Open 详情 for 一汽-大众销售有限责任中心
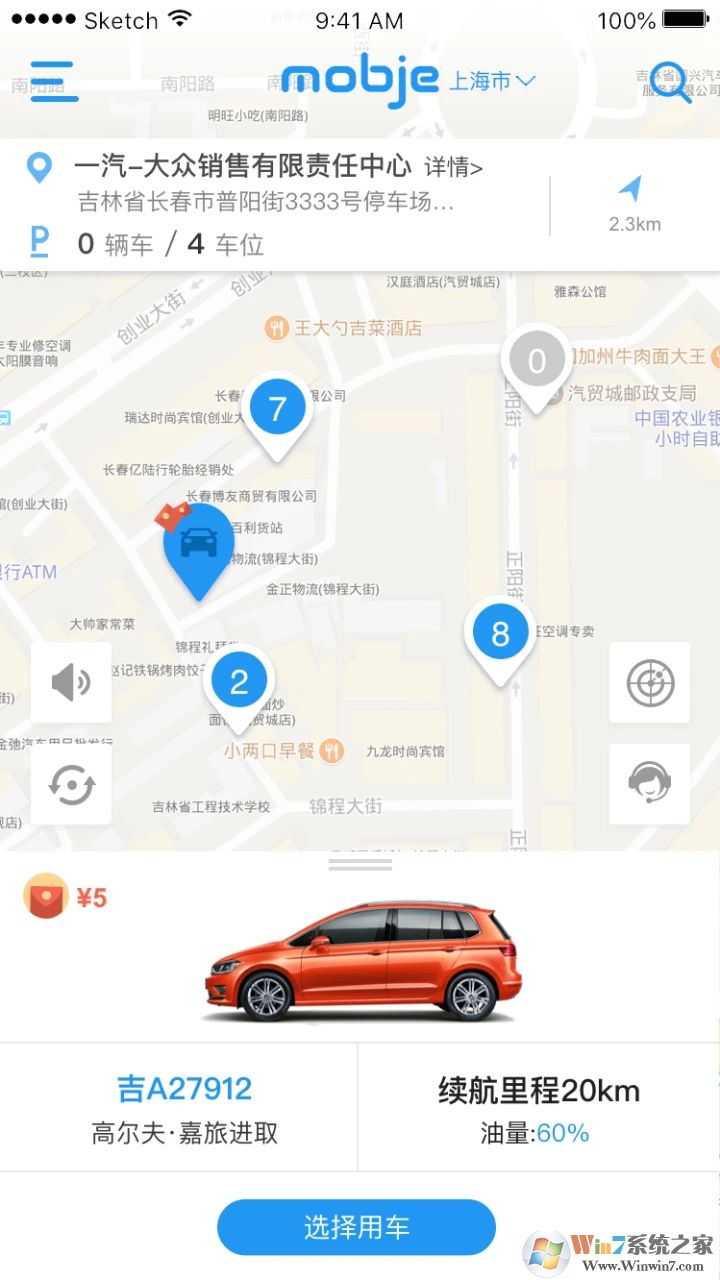 pyautogui.click(x=453, y=167)
